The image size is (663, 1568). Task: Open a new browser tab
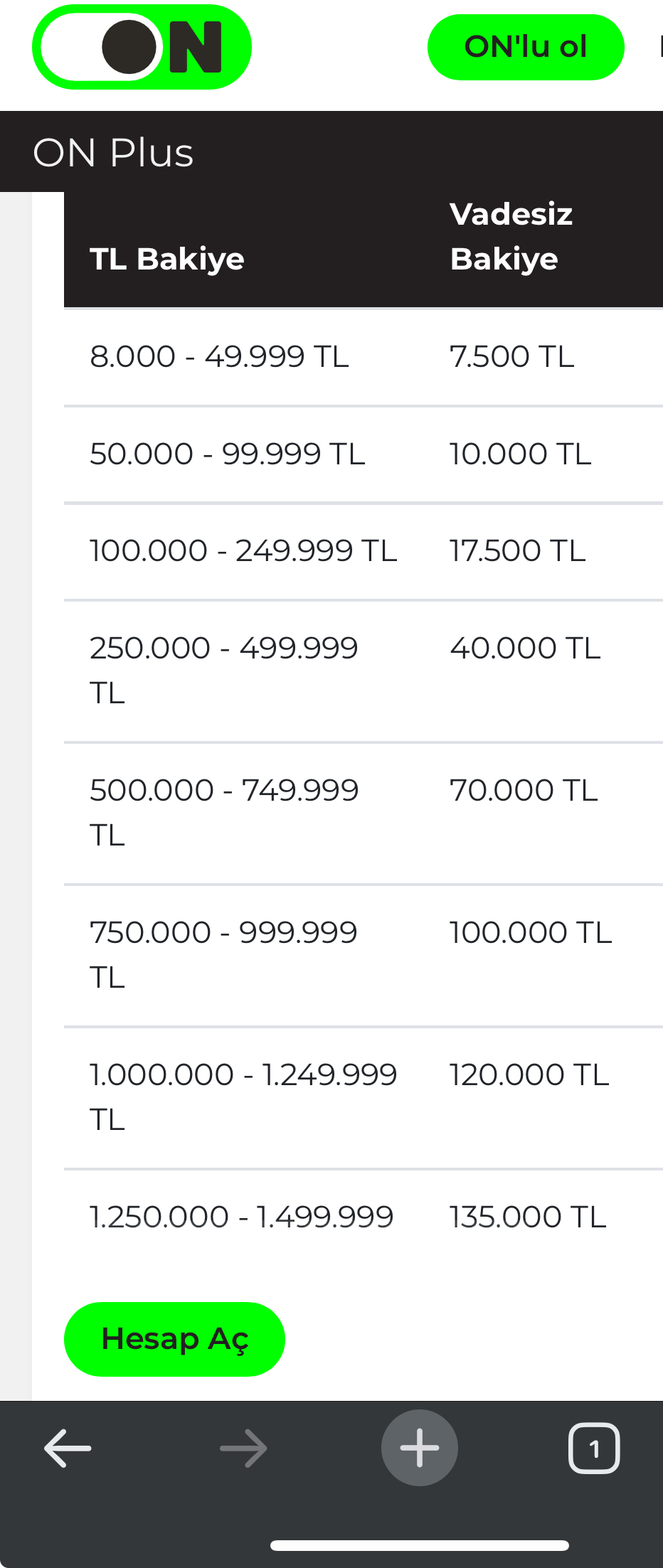[x=419, y=1448]
